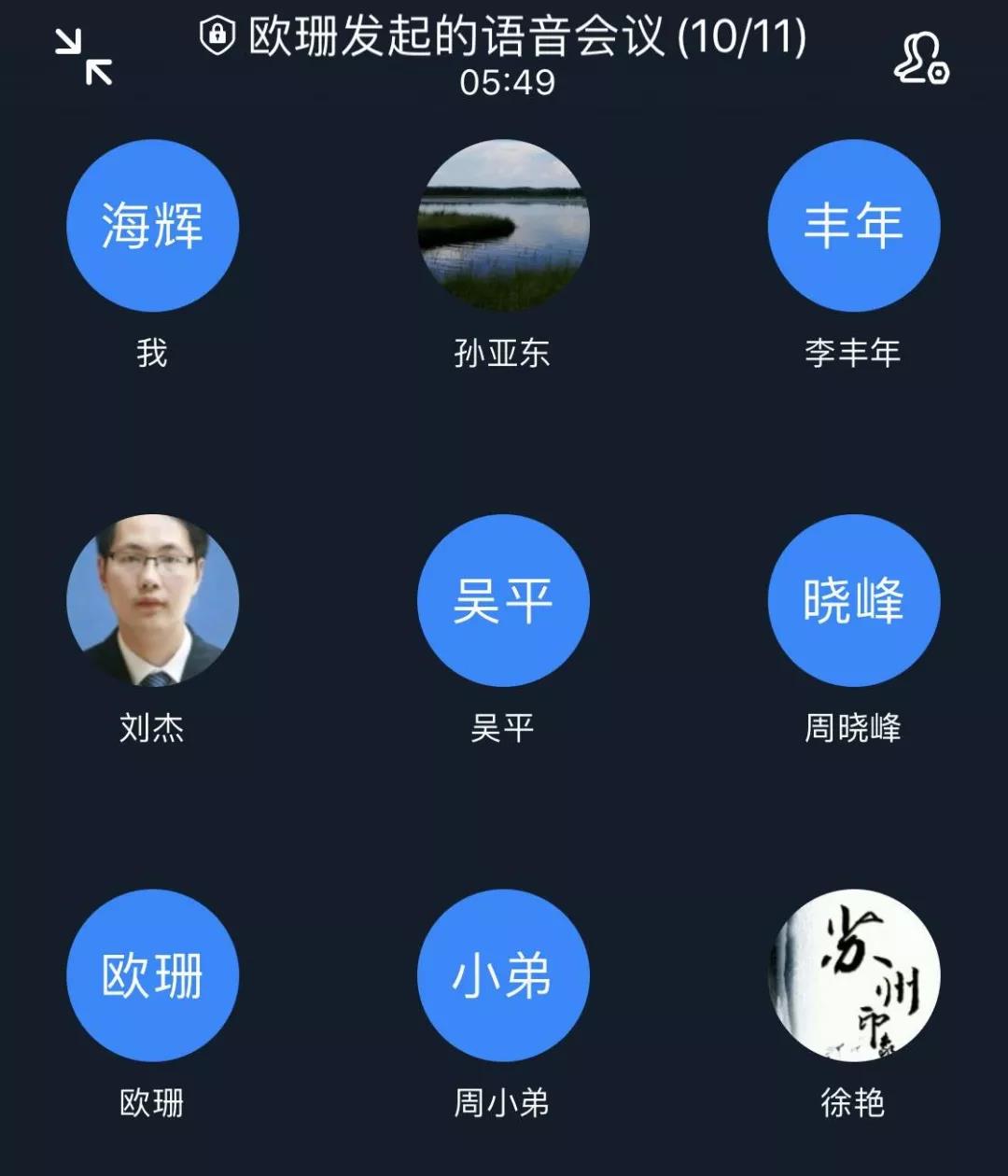Open participant 徐艳's avatar
Screen dimensions: 1008x1176
point(853,975)
